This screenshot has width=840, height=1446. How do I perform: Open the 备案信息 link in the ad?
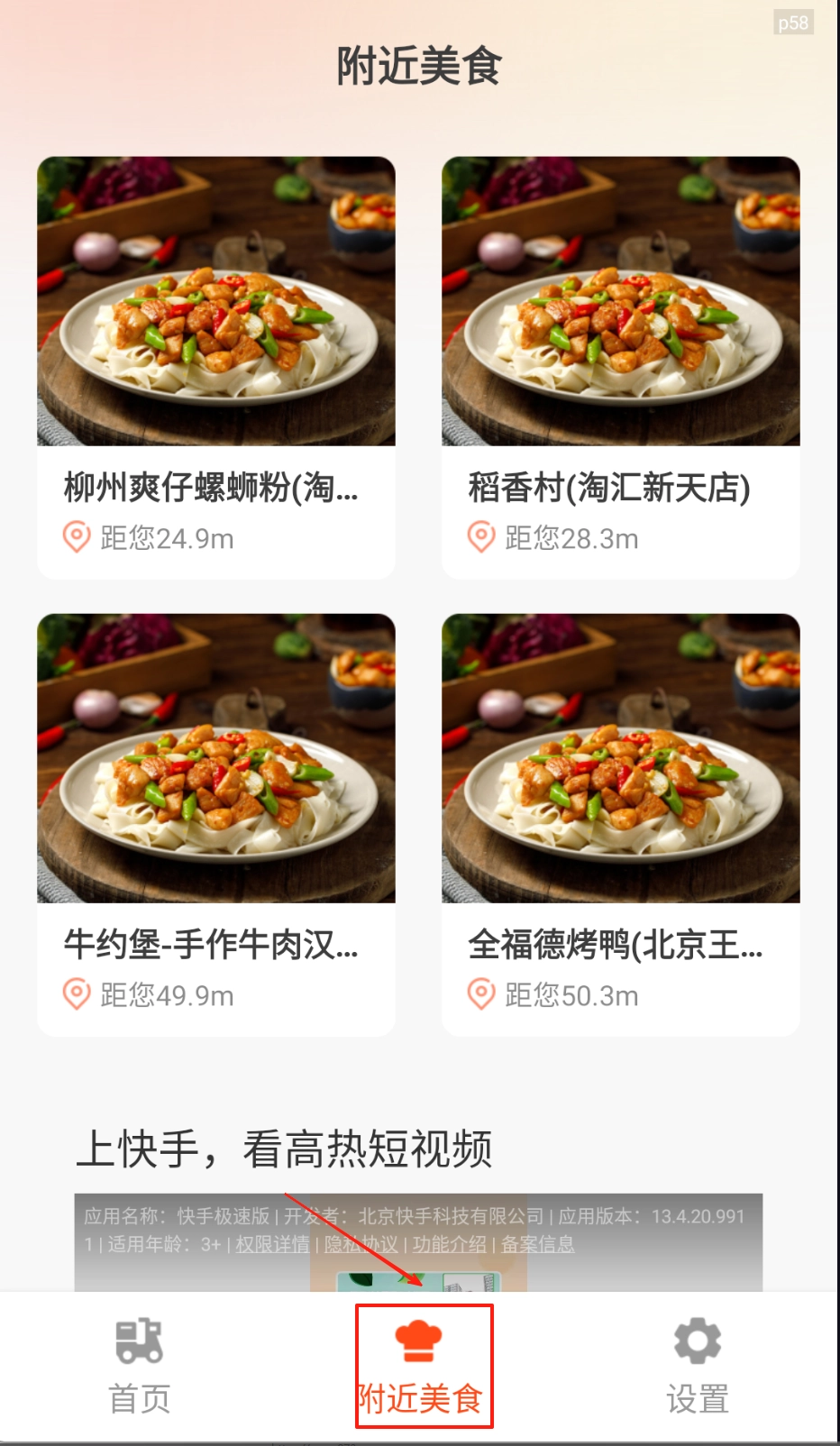pos(537,1244)
